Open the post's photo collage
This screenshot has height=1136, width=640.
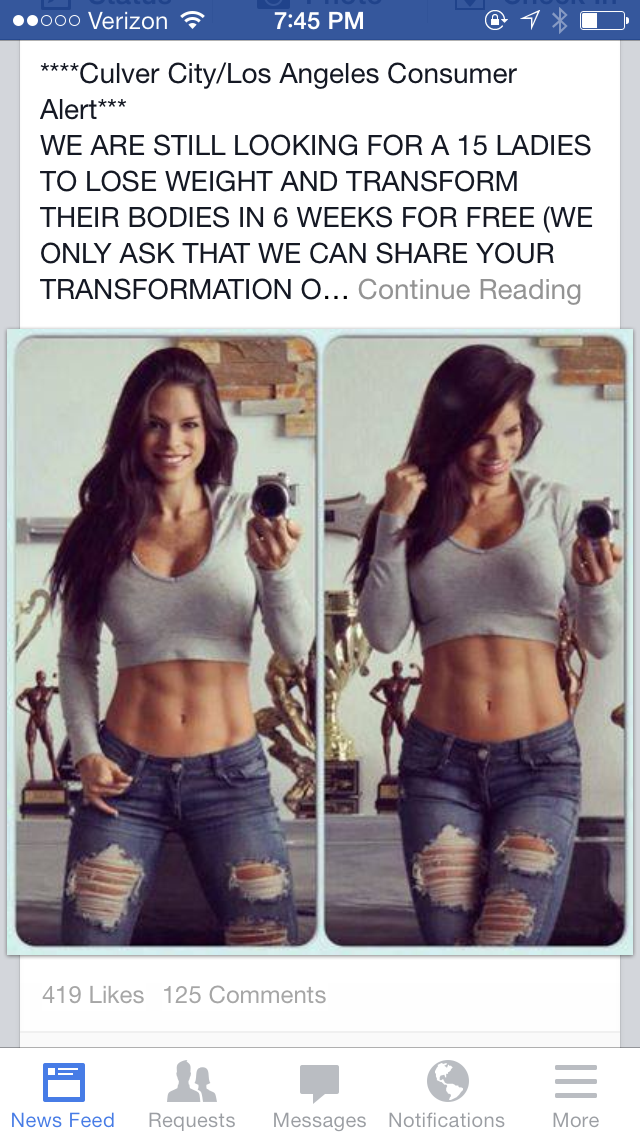pyautogui.click(x=320, y=640)
